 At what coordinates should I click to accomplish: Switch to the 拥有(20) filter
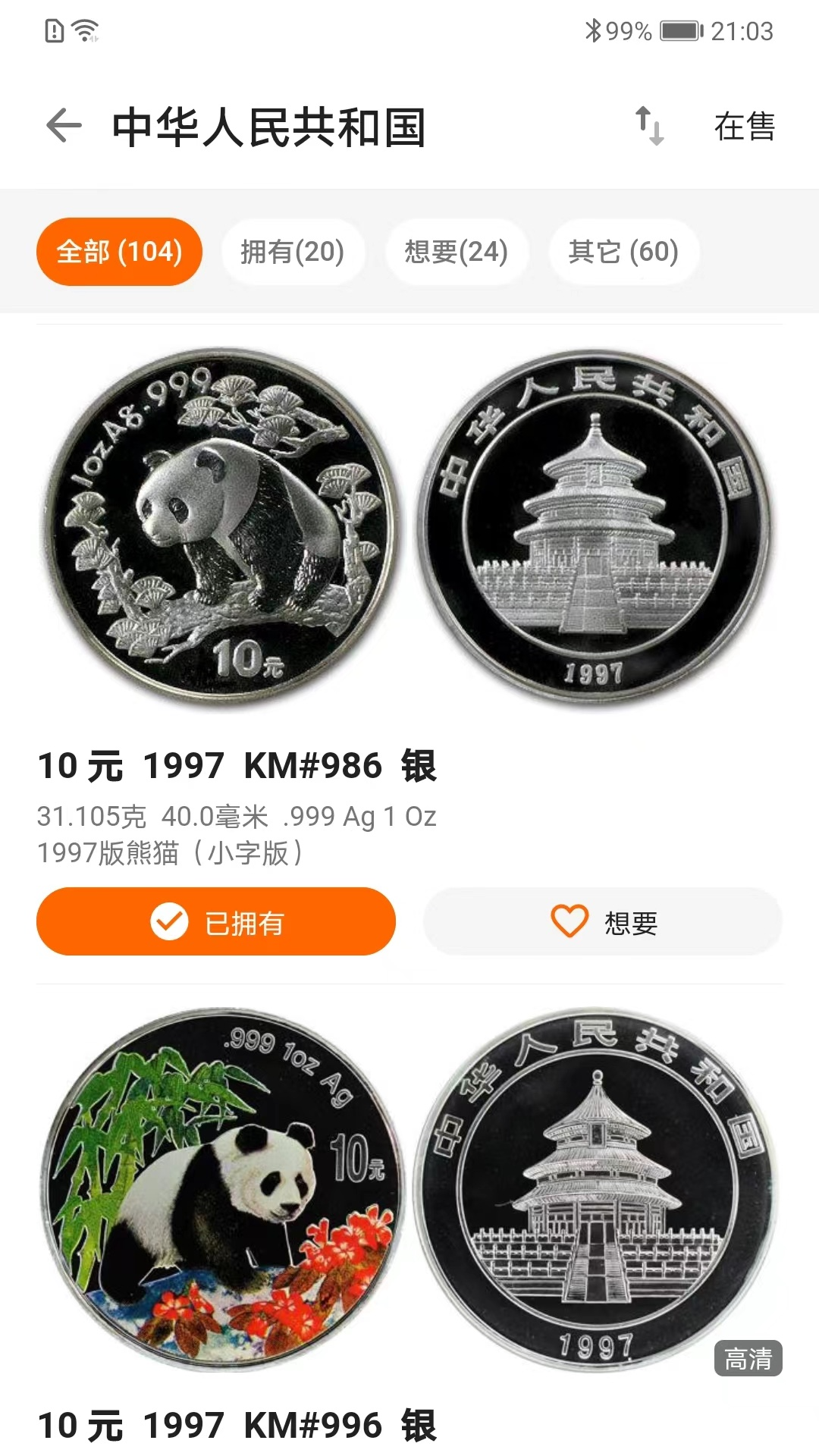[293, 252]
